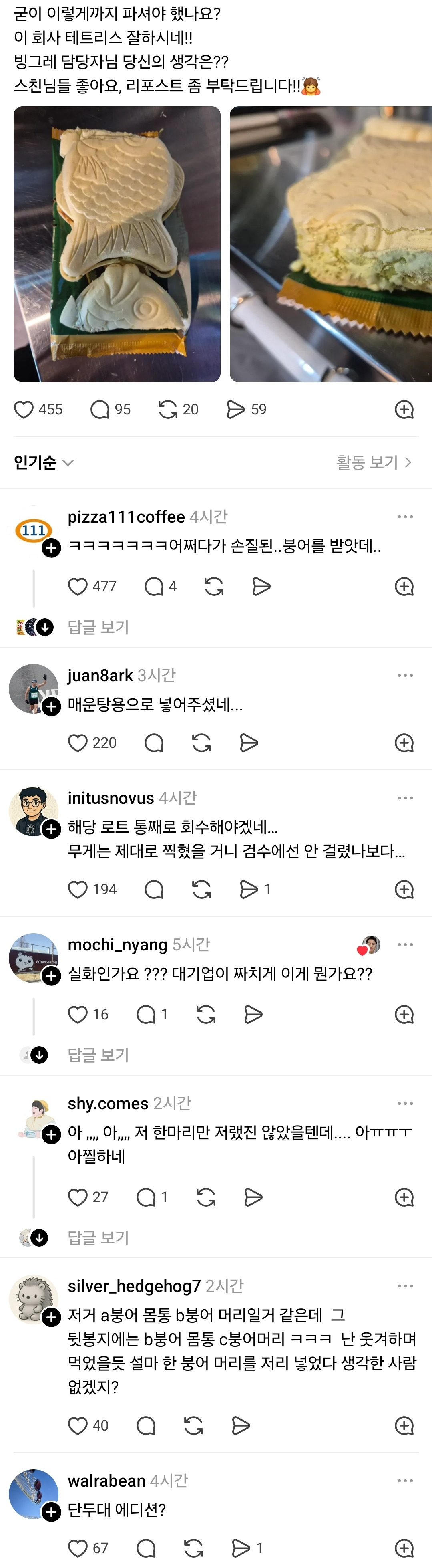The image size is (432, 1568).
Task: Open the first fish ice cream photo
Action: coord(117,244)
